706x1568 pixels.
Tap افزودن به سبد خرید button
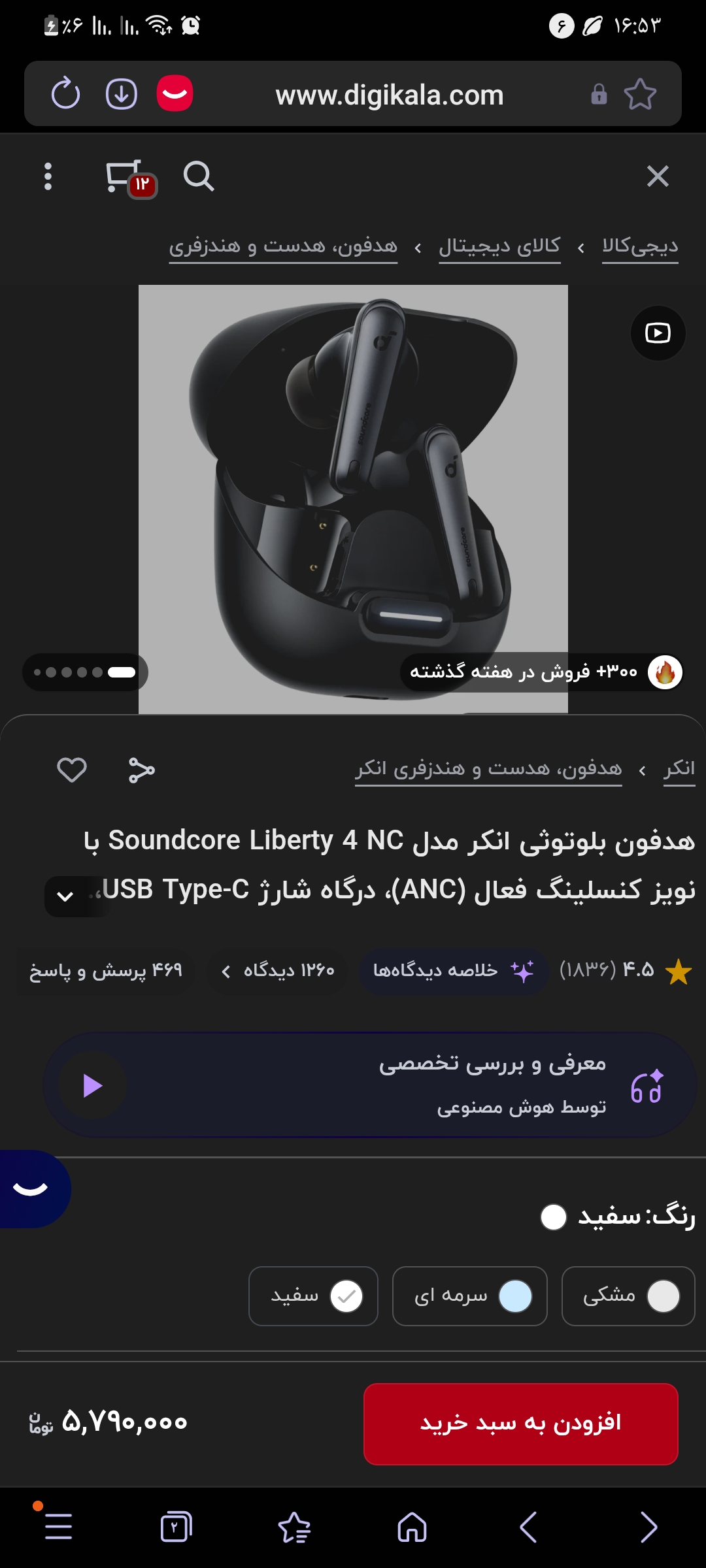pos(520,1424)
